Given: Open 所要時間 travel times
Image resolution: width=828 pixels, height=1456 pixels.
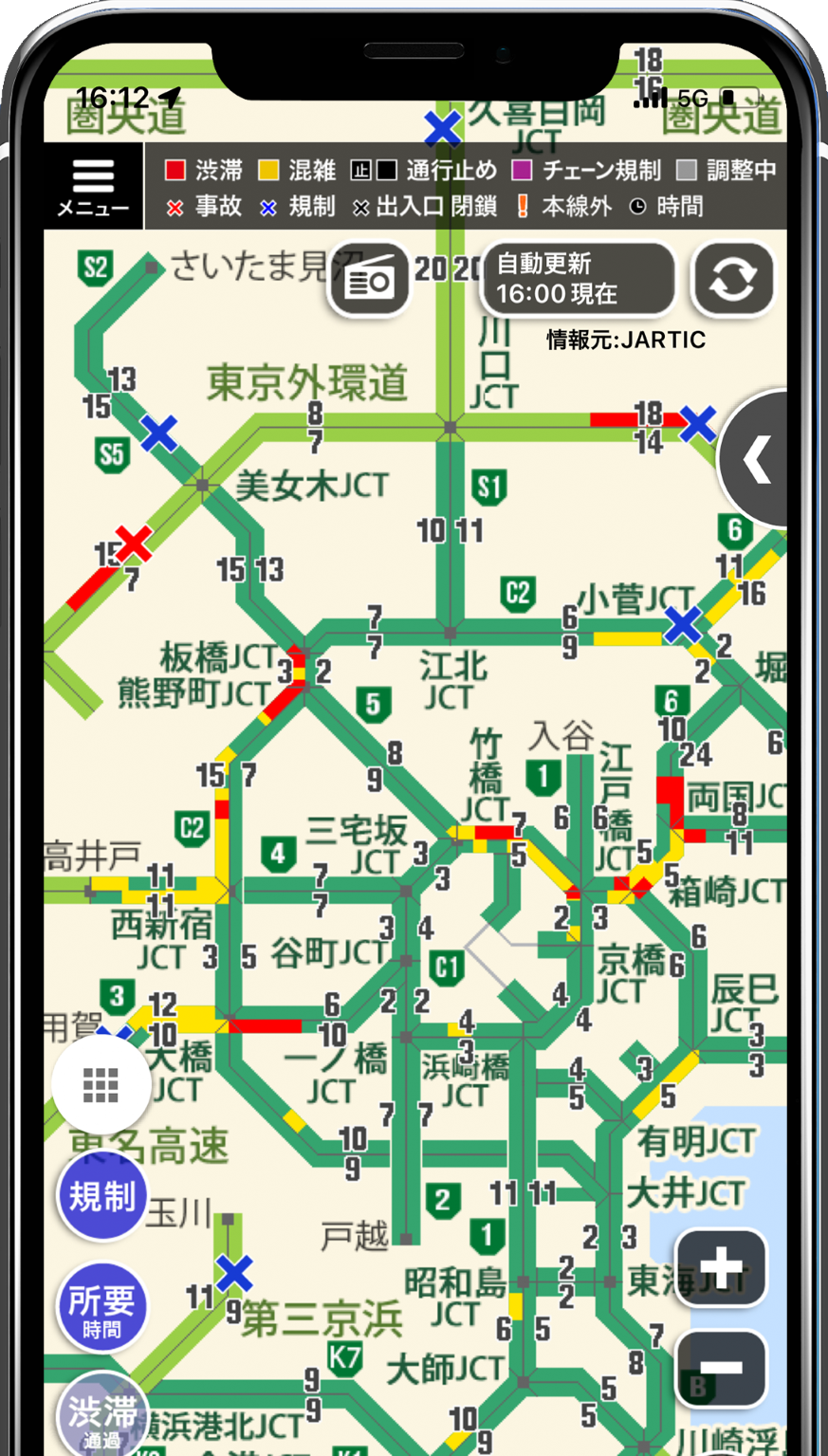Looking at the screenshot, I should pyautogui.click(x=102, y=1308).
